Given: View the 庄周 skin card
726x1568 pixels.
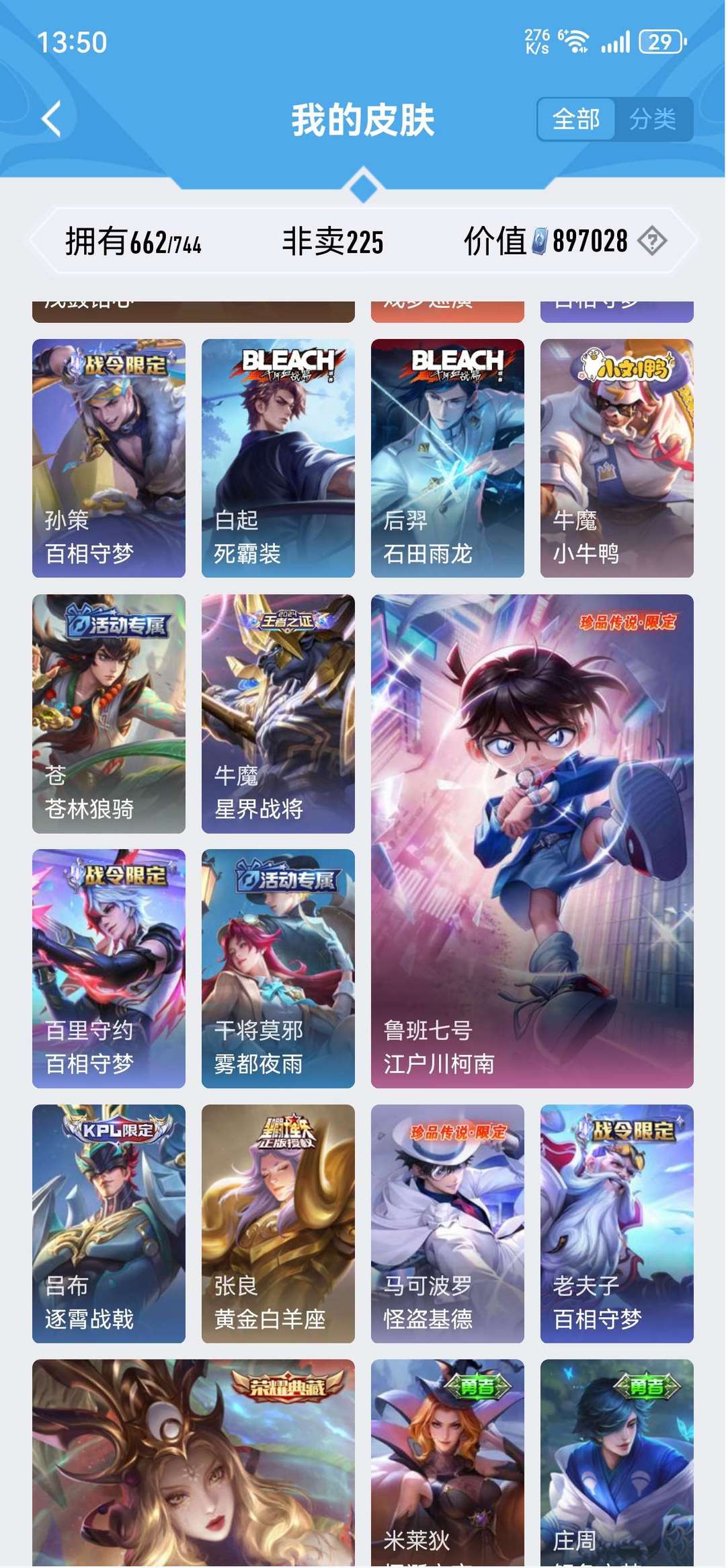Looking at the screenshot, I should tap(617, 1463).
